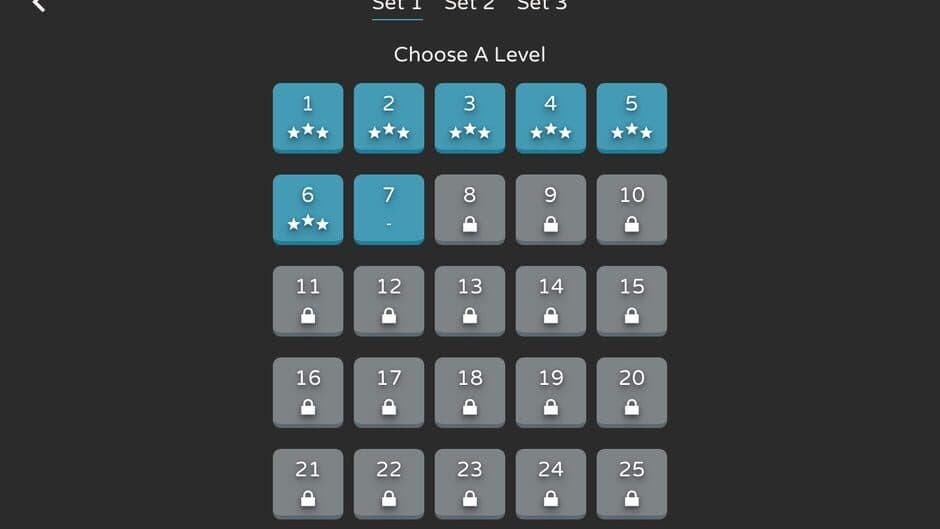Choose level 4
This screenshot has height=529, width=940.
(551, 117)
